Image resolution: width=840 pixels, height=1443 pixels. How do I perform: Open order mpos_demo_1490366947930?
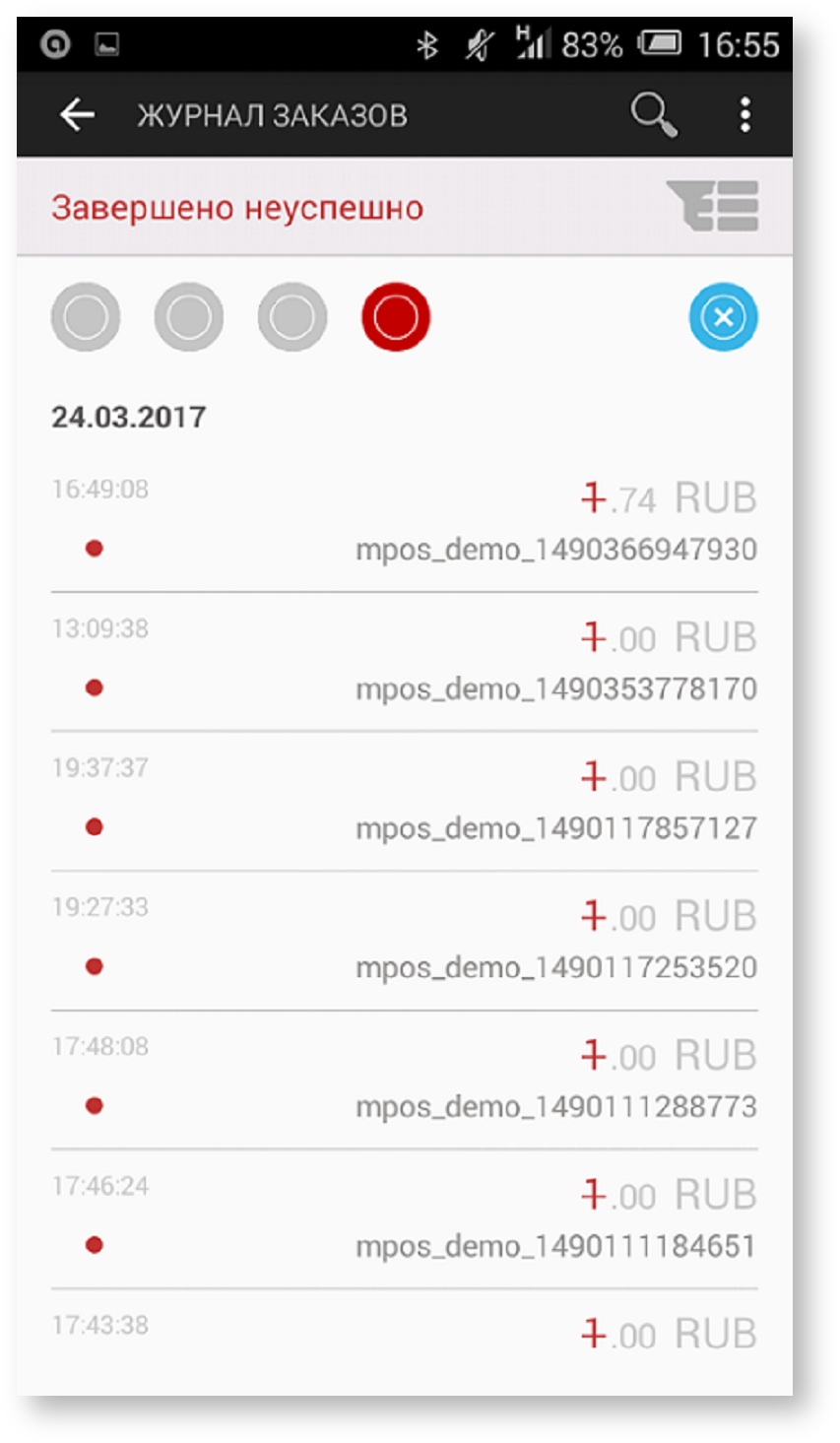click(x=404, y=523)
